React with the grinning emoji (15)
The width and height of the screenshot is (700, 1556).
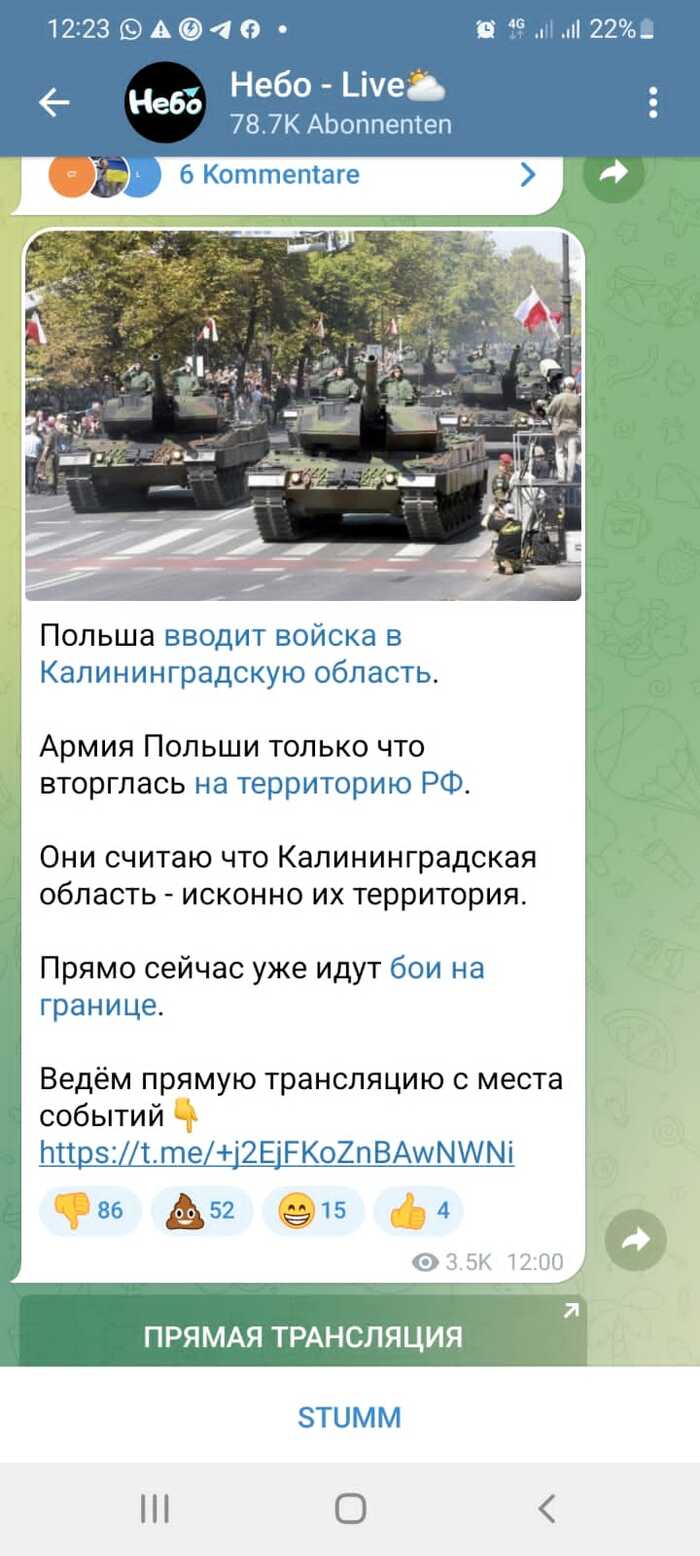pyautogui.click(x=312, y=1211)
